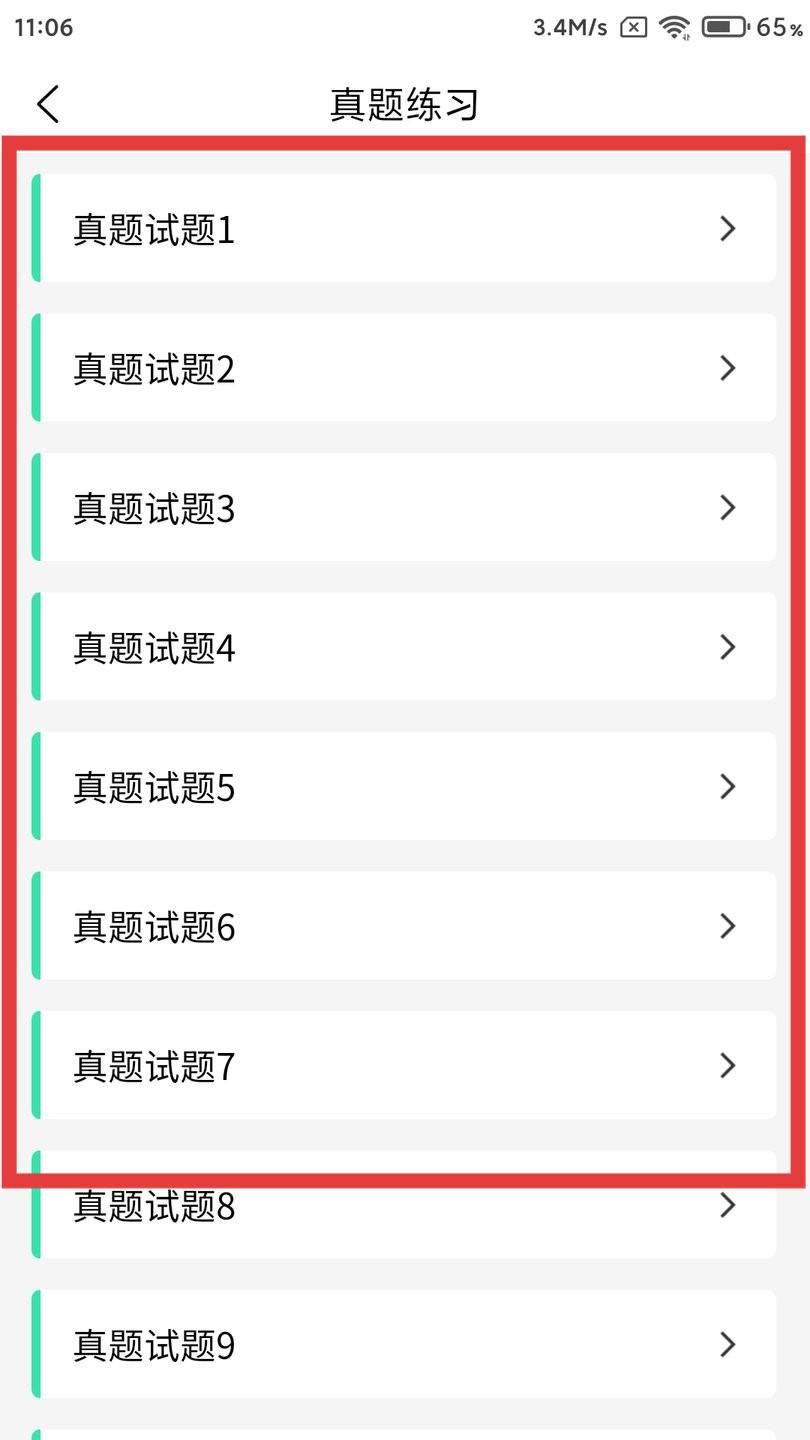Choose 真题试题6 from the list
The width and height of the screenshot is (810, 1440).
(x=404, y=925)
